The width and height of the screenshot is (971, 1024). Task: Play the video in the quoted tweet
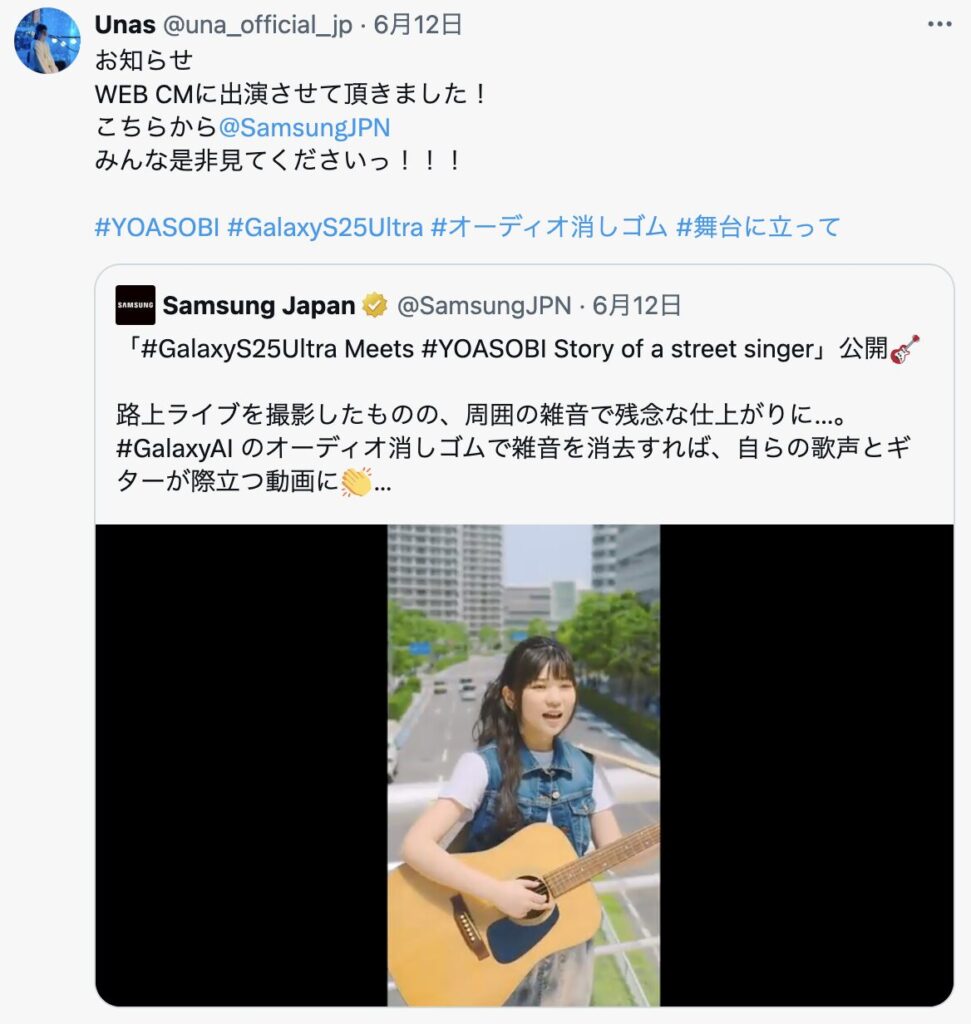523,765
